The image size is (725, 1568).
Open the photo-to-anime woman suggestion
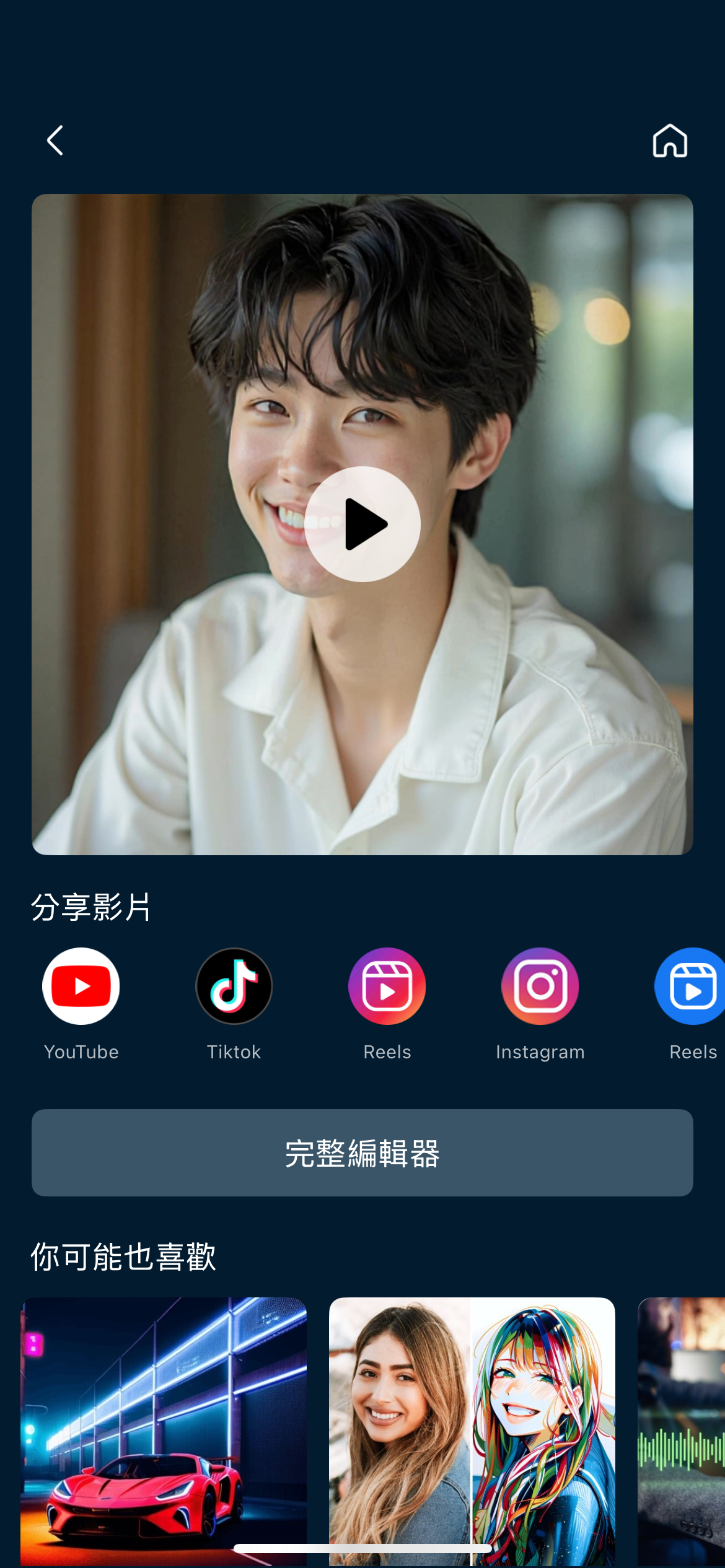click(472, 1431)
